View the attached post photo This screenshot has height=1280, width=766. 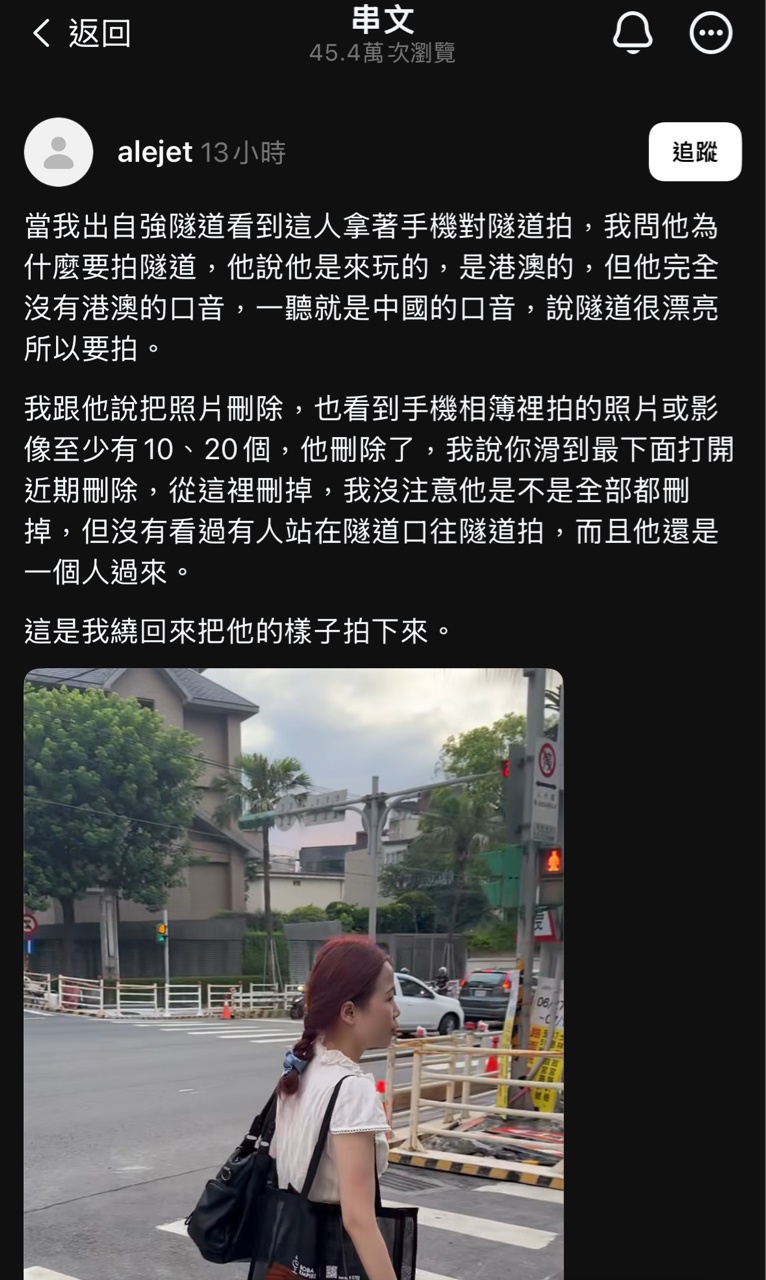click(293, 974)
